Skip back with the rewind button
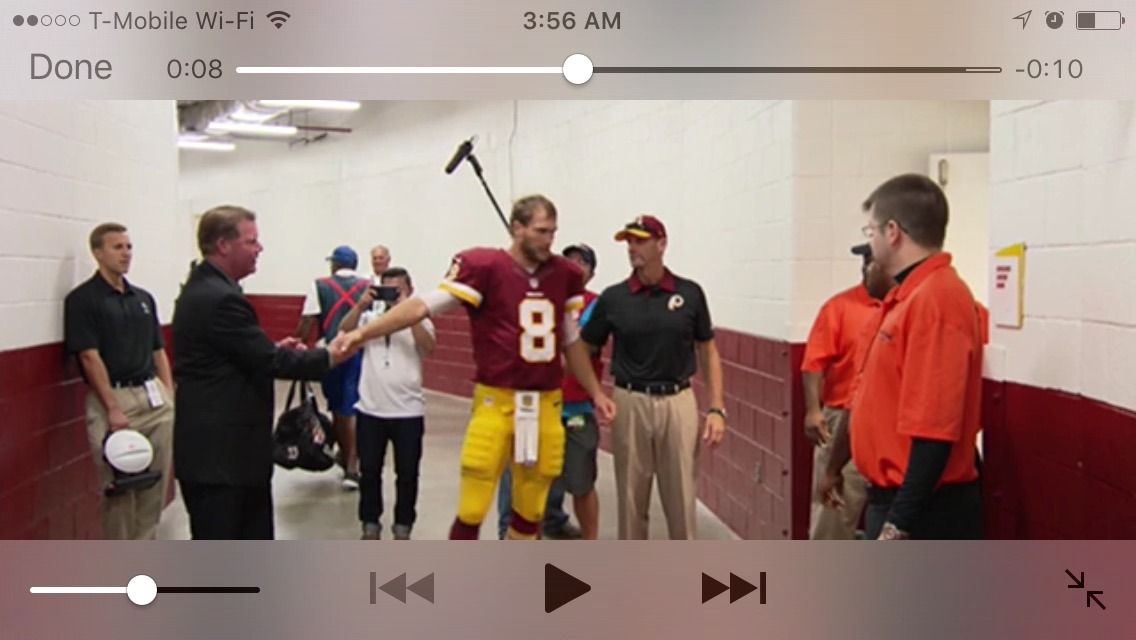 click(402, 588)
